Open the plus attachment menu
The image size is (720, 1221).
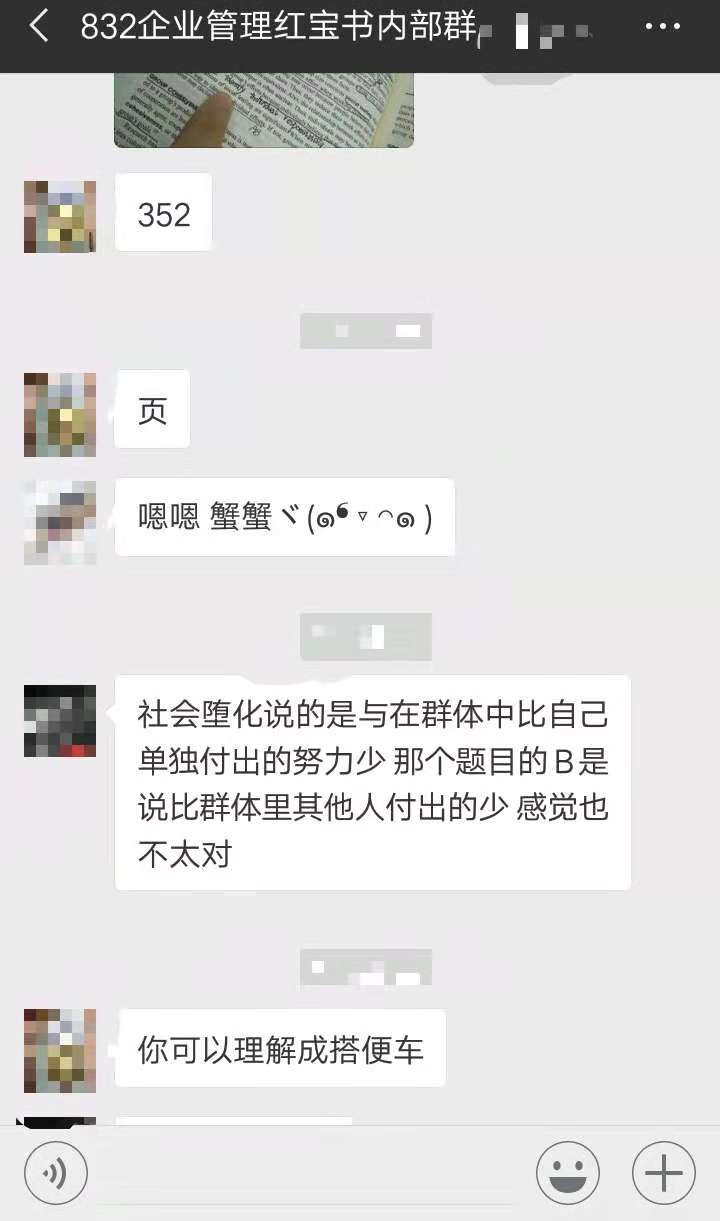click(663, 1173)
